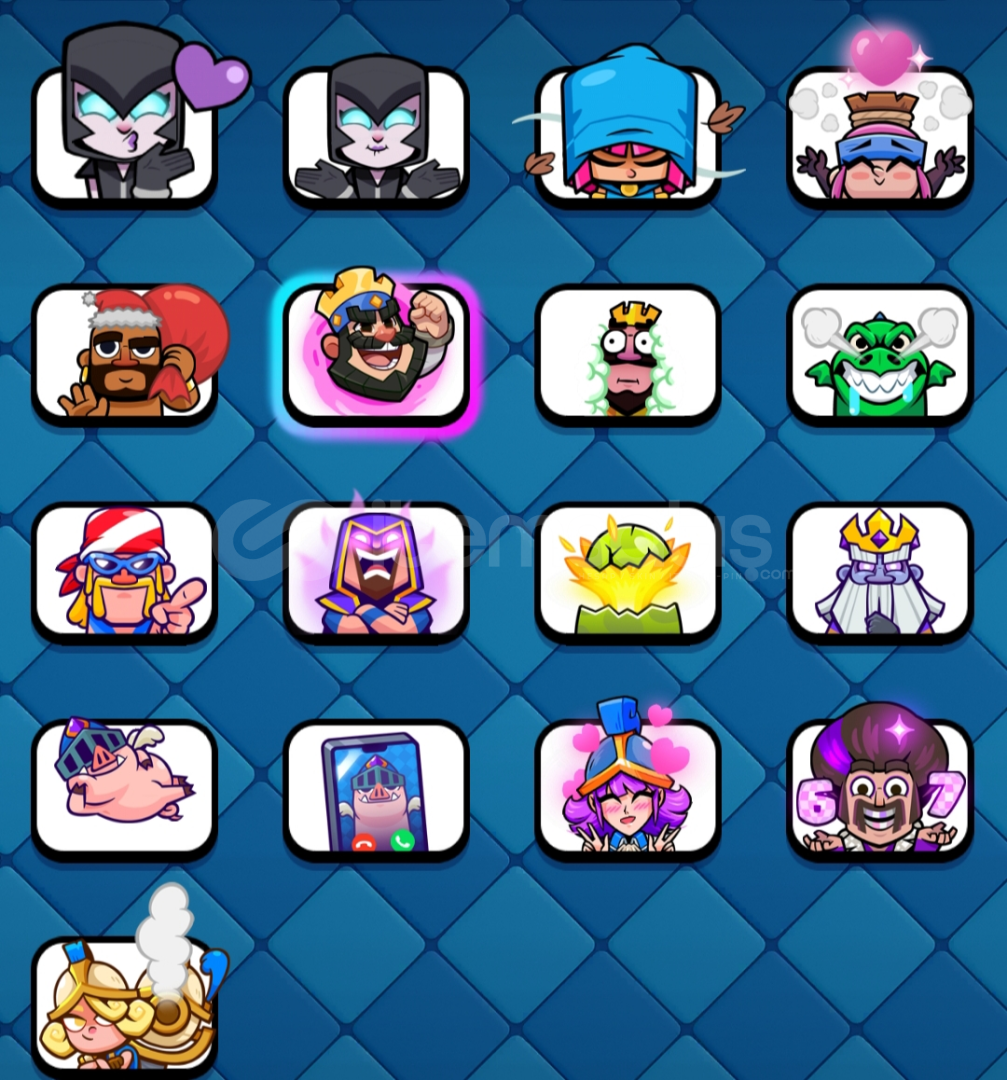Viewport: 1007px width, 1080px height.
Task: Select the Santa hat Hog Rider emote
Action: (125, 353)
